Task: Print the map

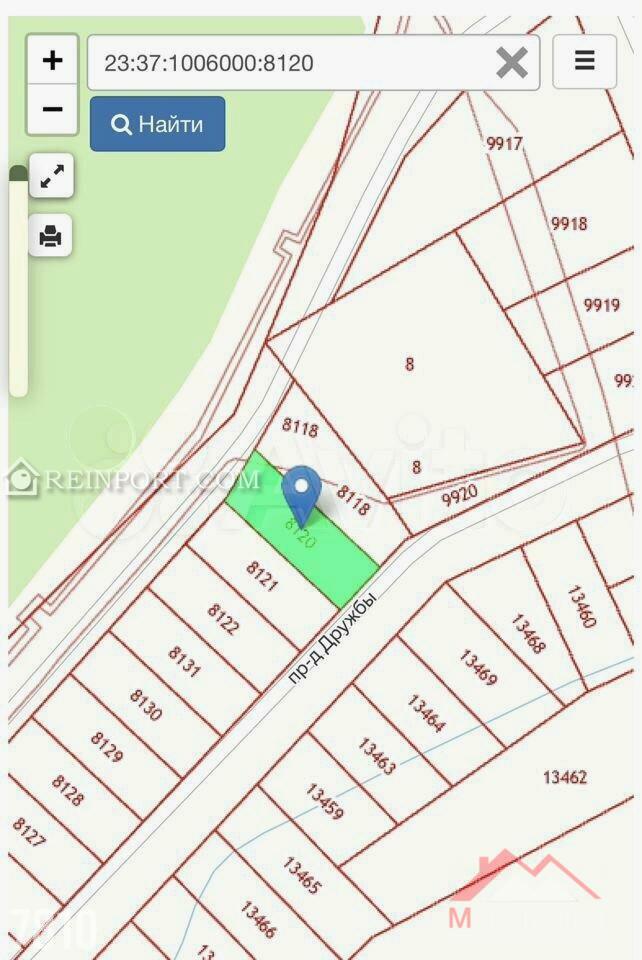Action: click(51, 236)
